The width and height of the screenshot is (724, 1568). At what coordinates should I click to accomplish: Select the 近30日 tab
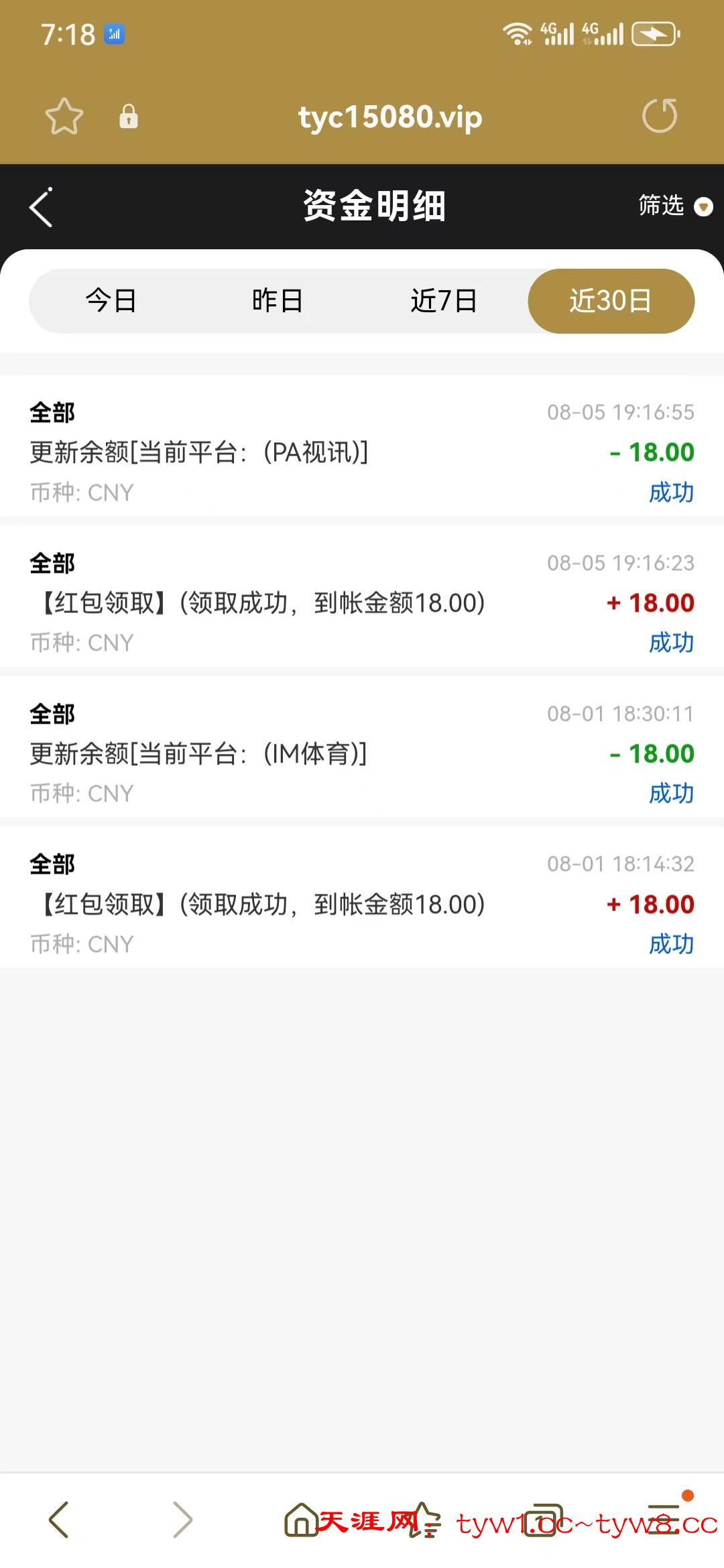pyautogui.click(x=611, y=301)
